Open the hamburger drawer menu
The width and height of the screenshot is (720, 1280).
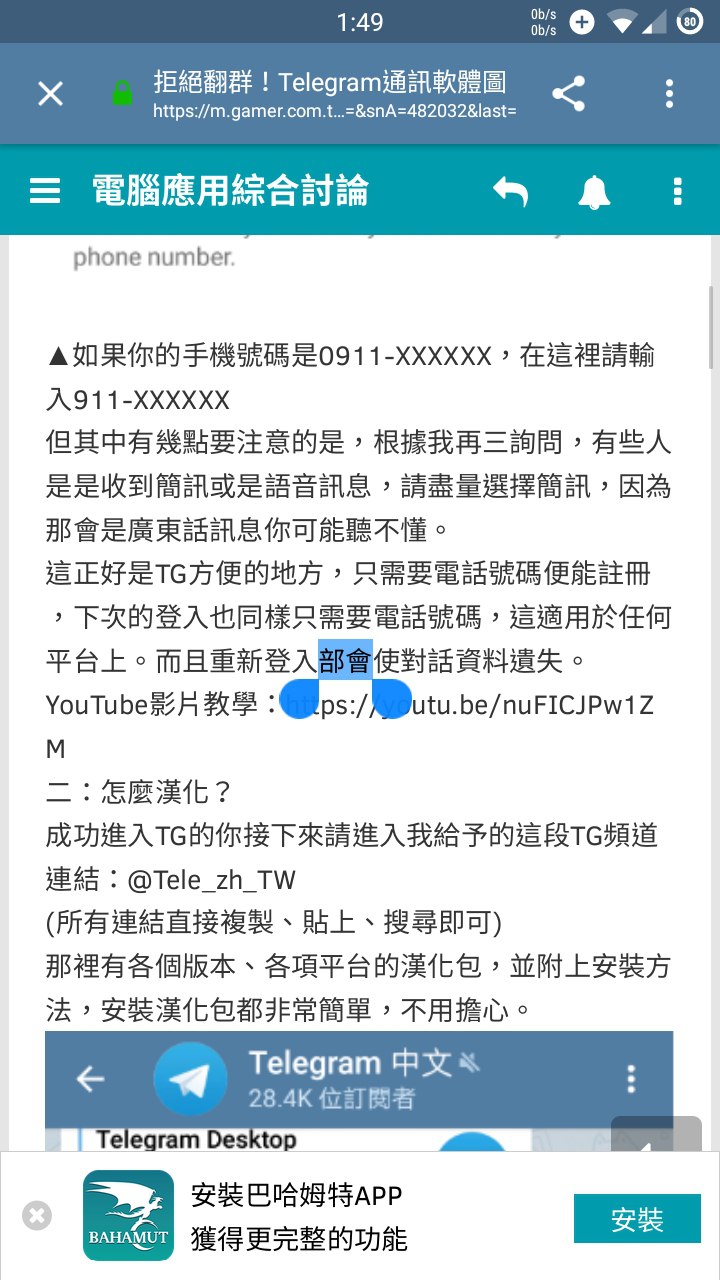[x=45, y=191]
